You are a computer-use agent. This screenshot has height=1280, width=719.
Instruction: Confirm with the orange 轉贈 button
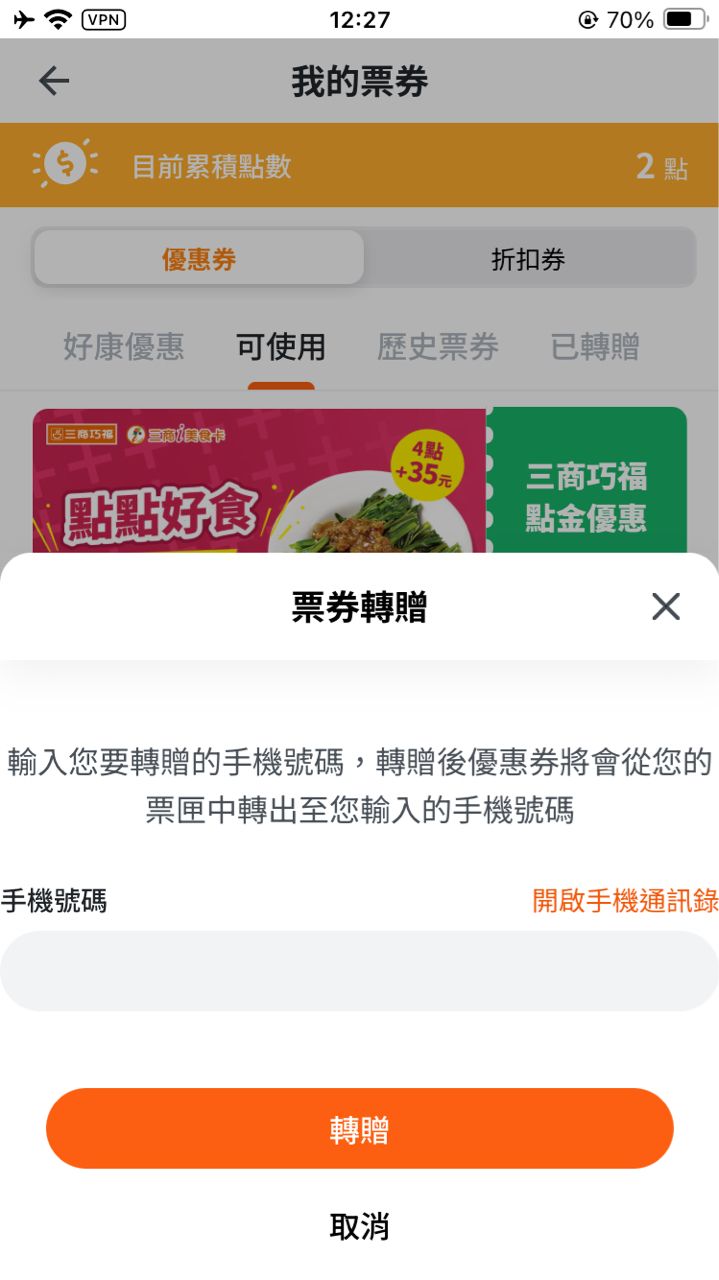pyautogui.click(x=359, y=1129)
